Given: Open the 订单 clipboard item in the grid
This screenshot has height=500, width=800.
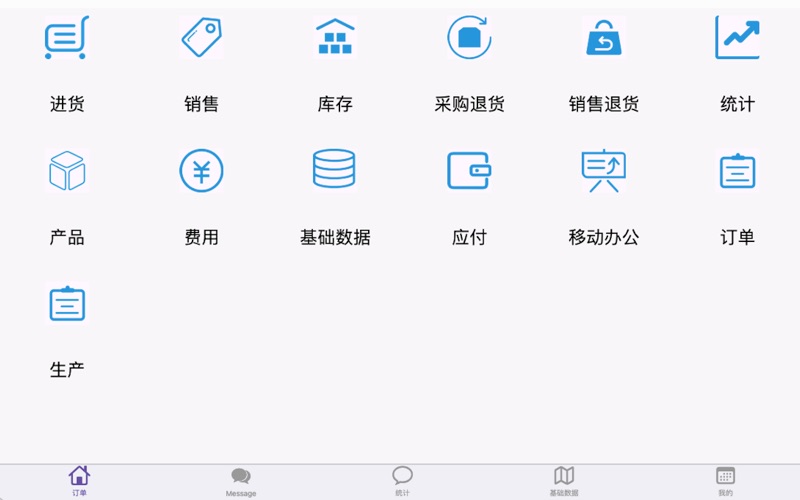Looking at the screenshot, I should (737, 172).
